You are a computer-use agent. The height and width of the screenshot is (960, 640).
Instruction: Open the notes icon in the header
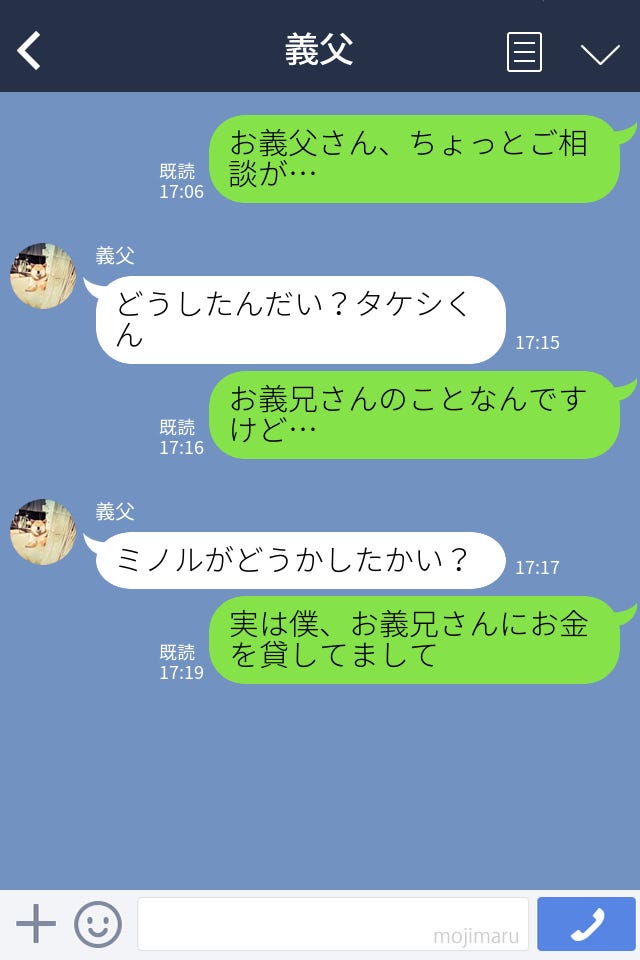click(x=524, y=52)
